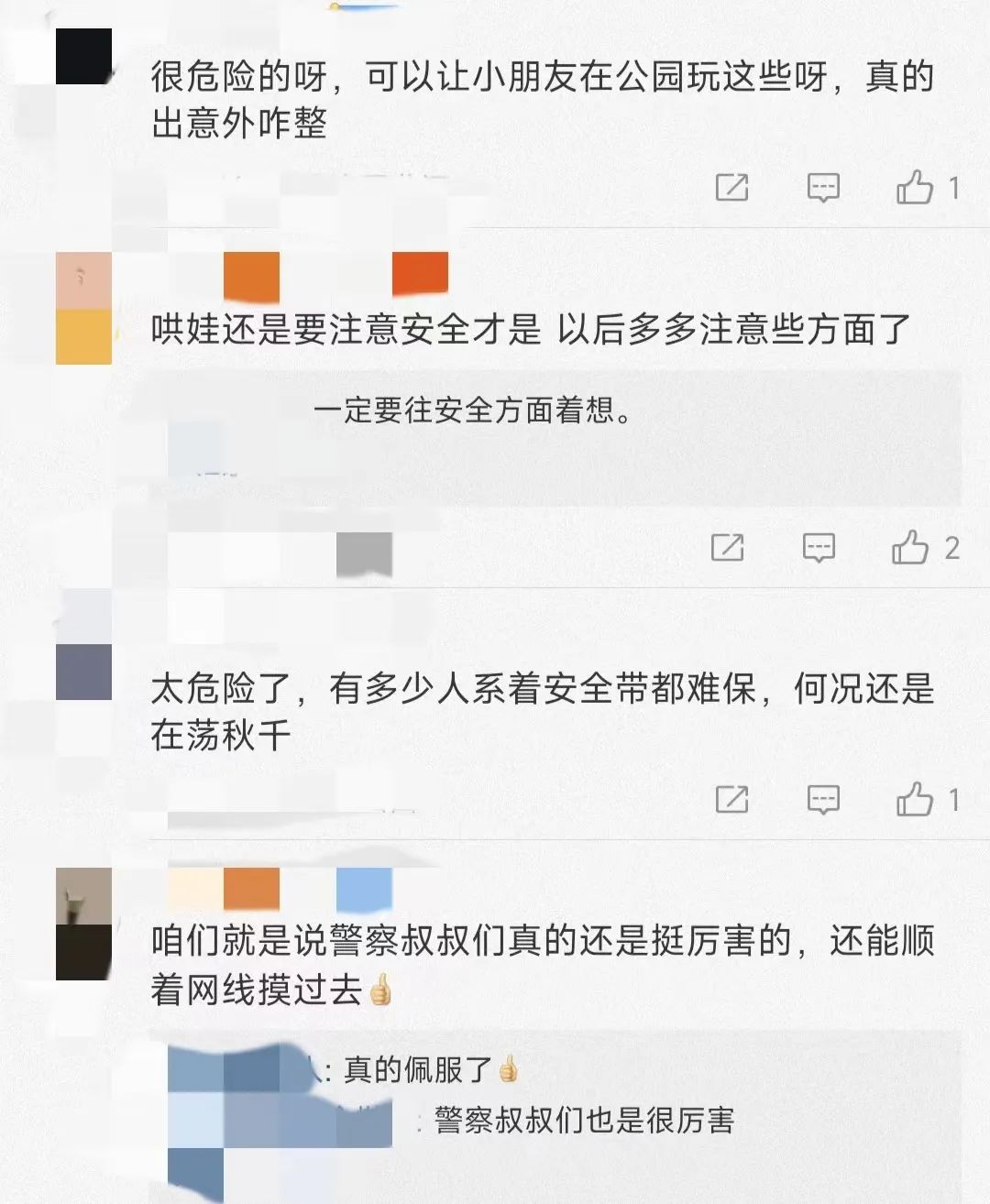The image size is (990, 1204).
Task: Repost the comment '很危险的呀'
Action: click(731, 188)
